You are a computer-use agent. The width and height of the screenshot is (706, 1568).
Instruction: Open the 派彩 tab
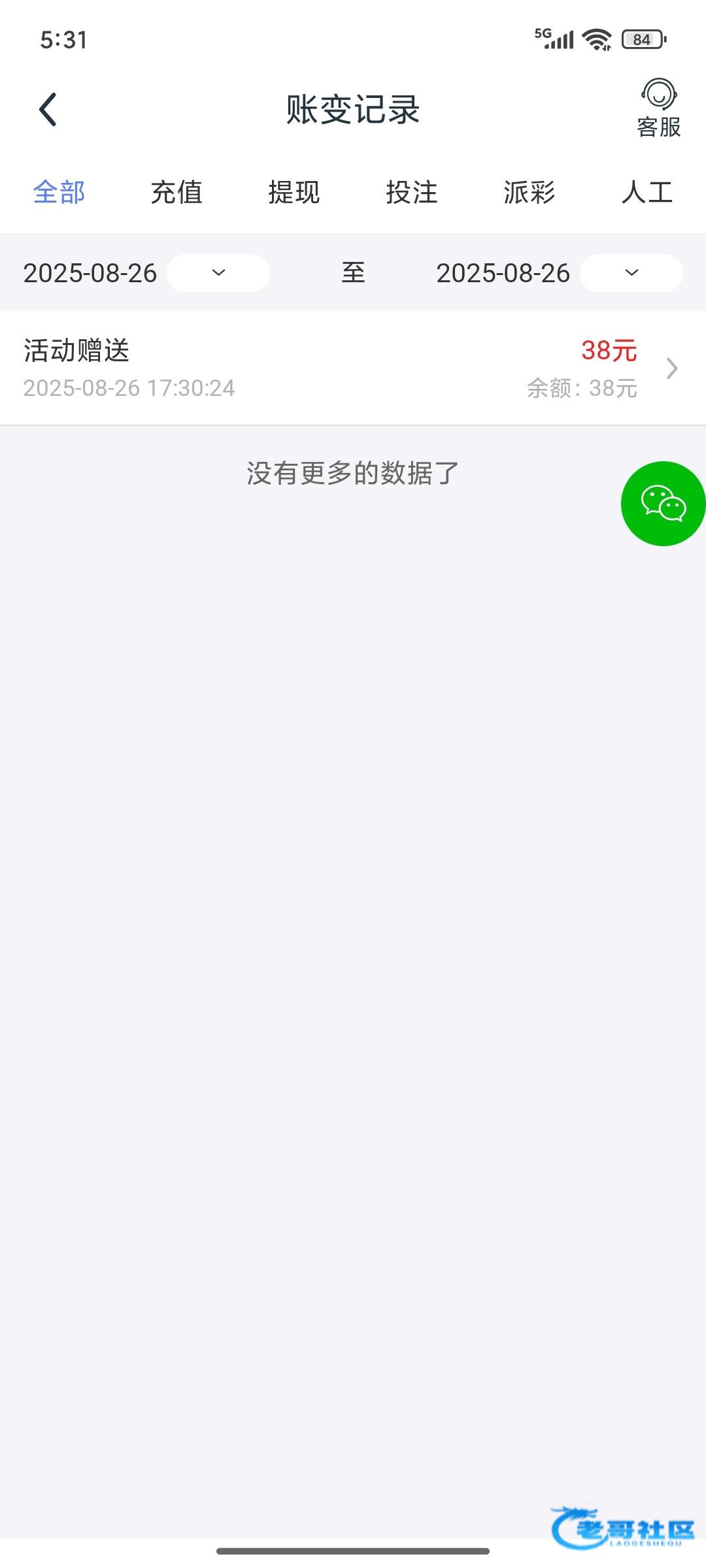(529, 192)
